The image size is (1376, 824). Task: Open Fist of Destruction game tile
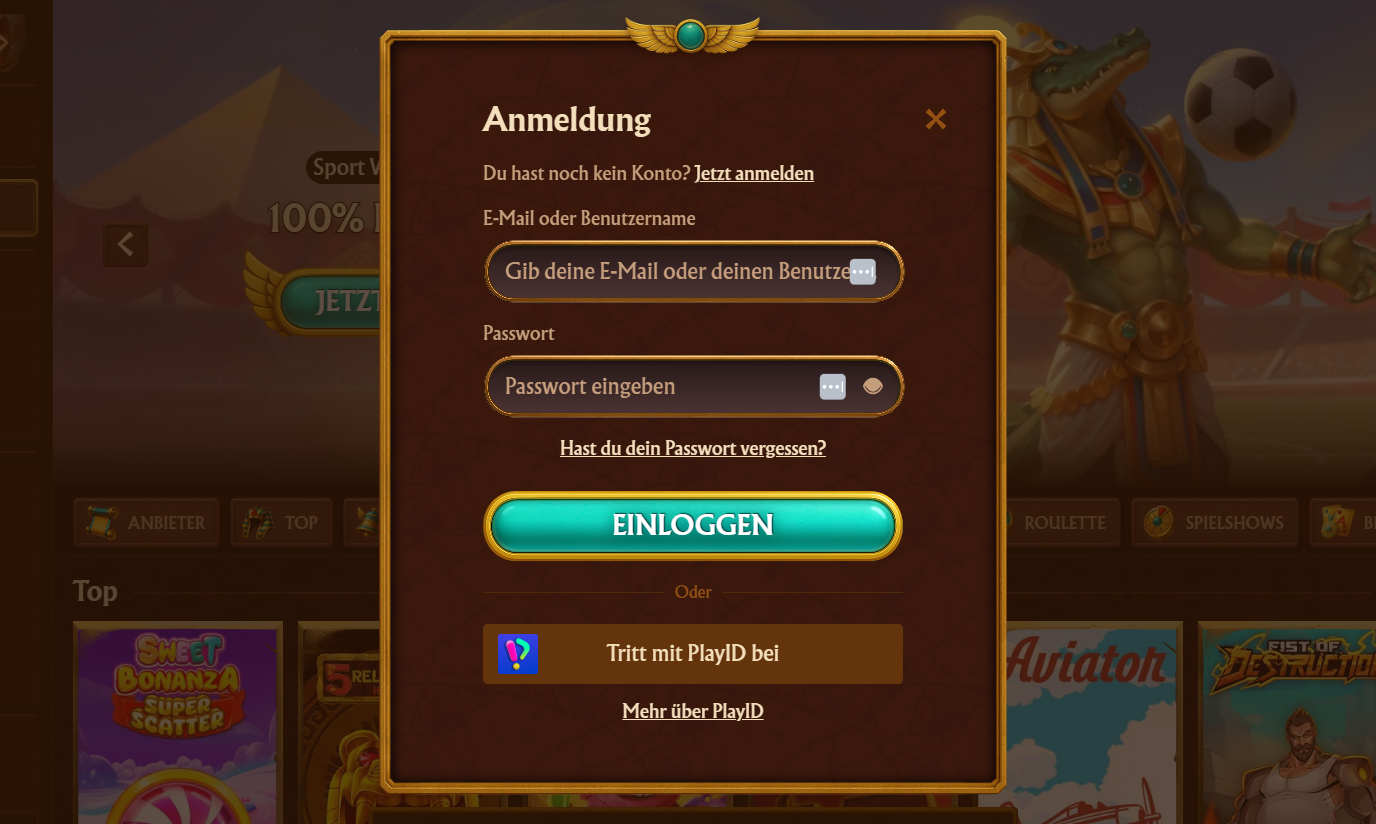coord(1286,720)
